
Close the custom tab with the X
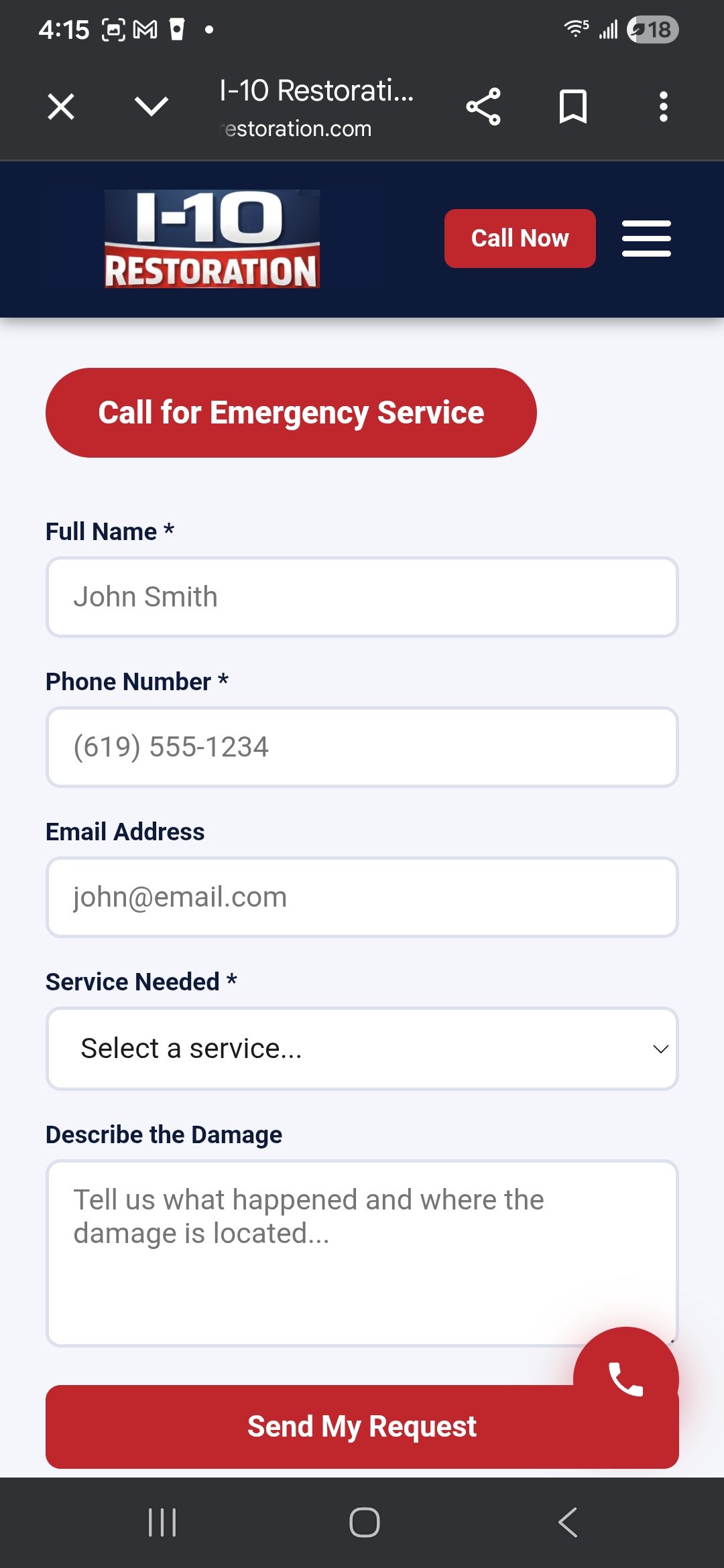[x=60, y=106]
